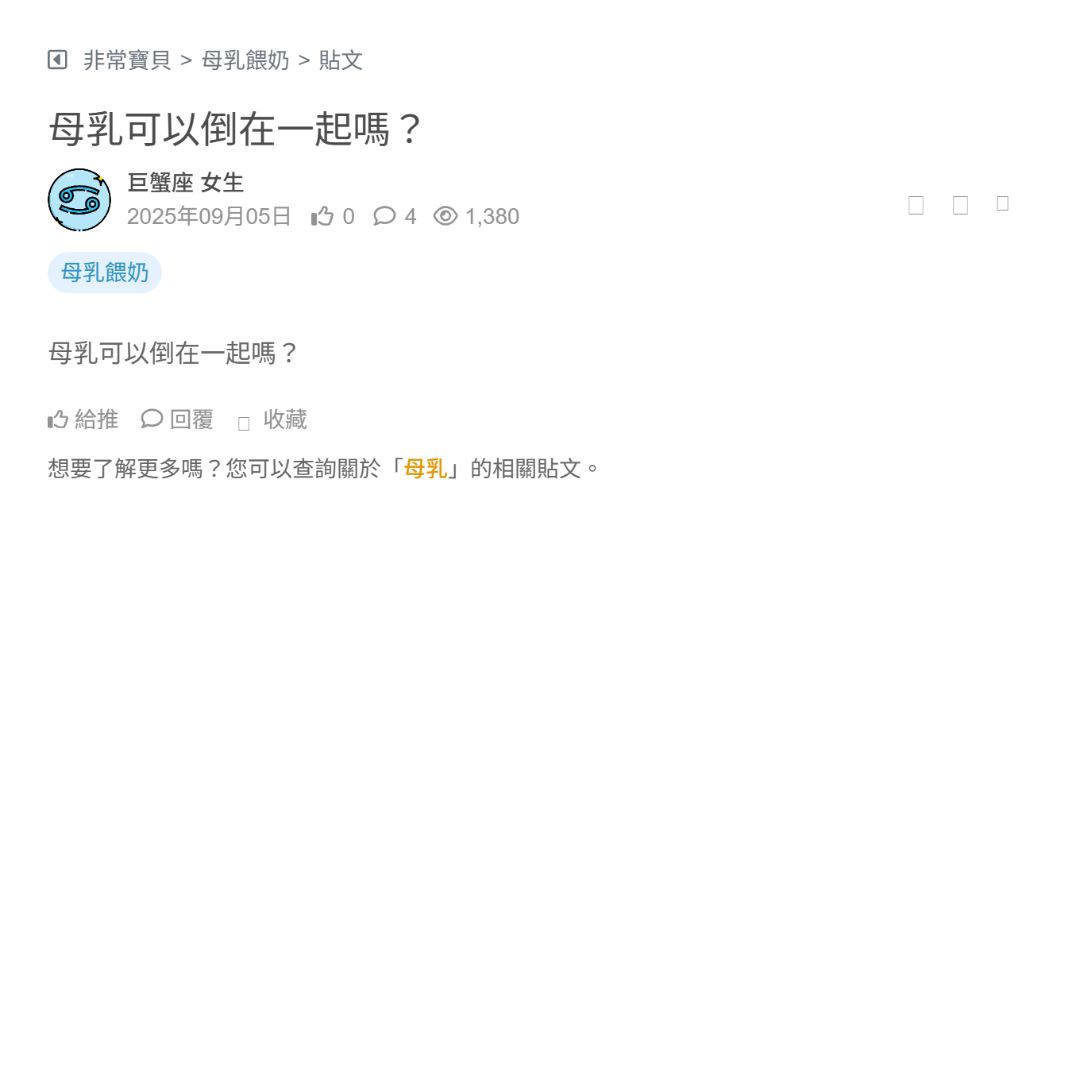Reply to the post with 回覆
This screenshot has width=1080, height=1080.
coord(178,420)
